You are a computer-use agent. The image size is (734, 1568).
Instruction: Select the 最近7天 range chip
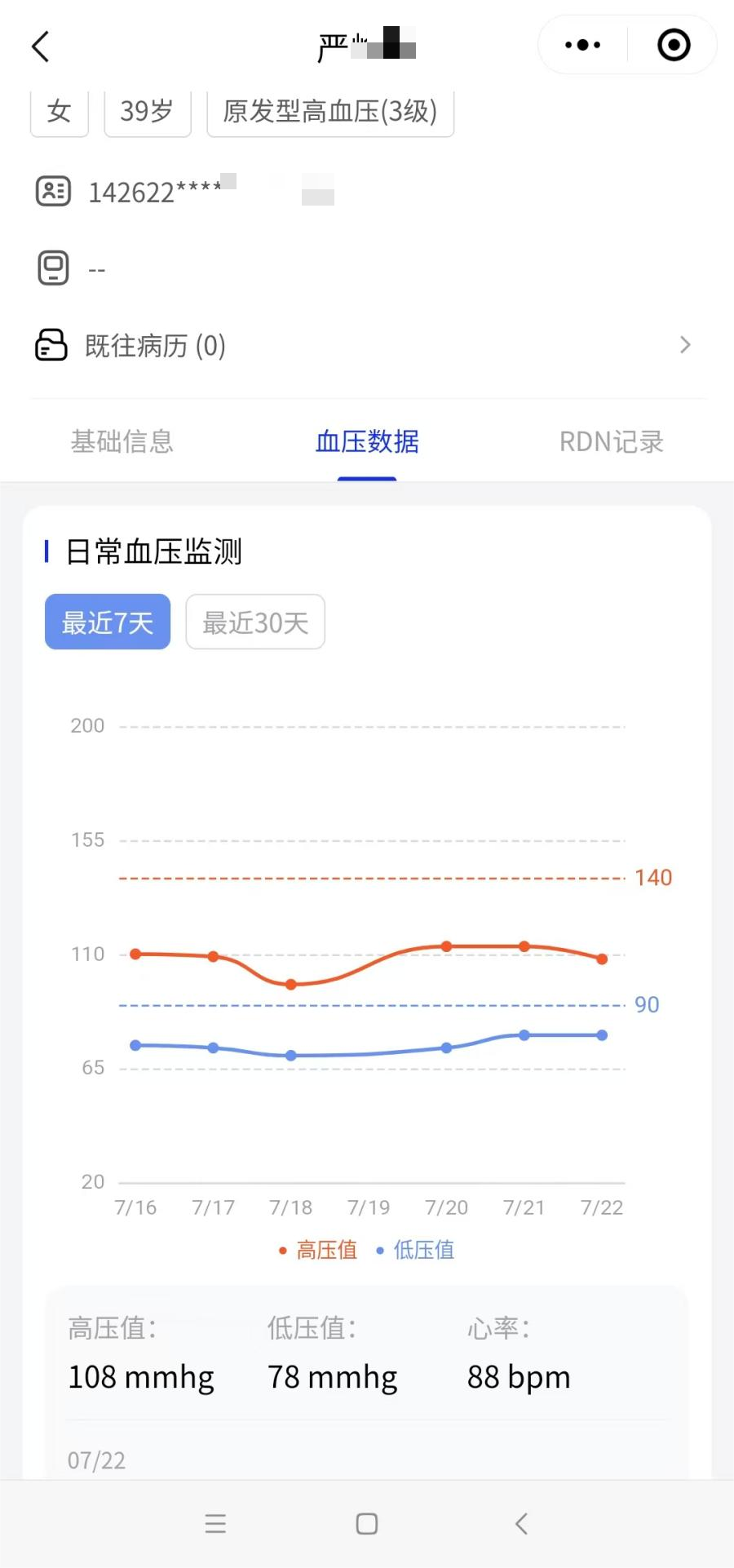click(x=108, y=622)
